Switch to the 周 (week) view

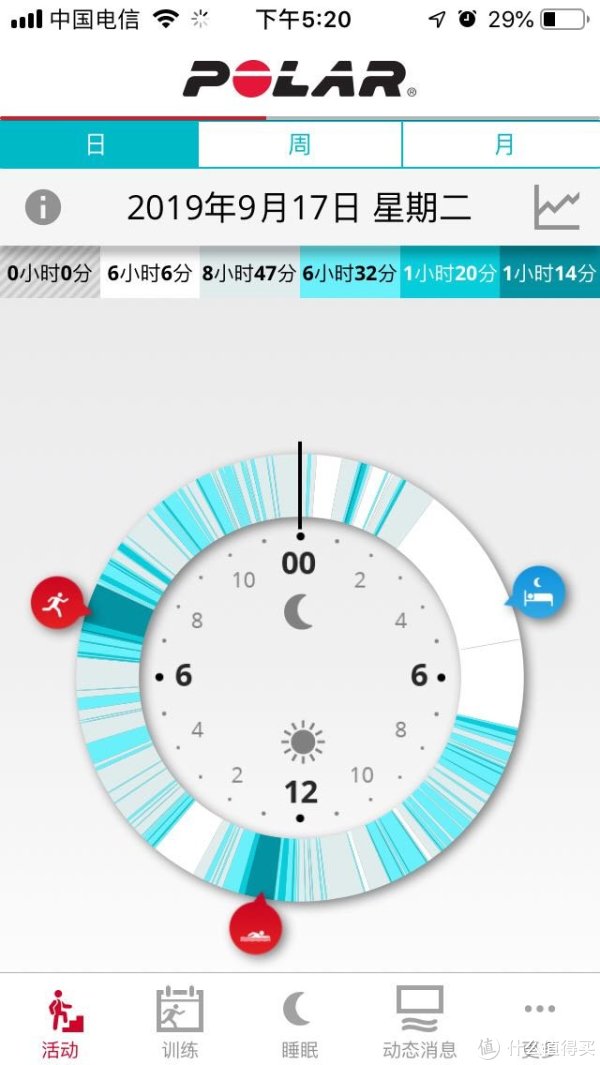pos(300,145)
